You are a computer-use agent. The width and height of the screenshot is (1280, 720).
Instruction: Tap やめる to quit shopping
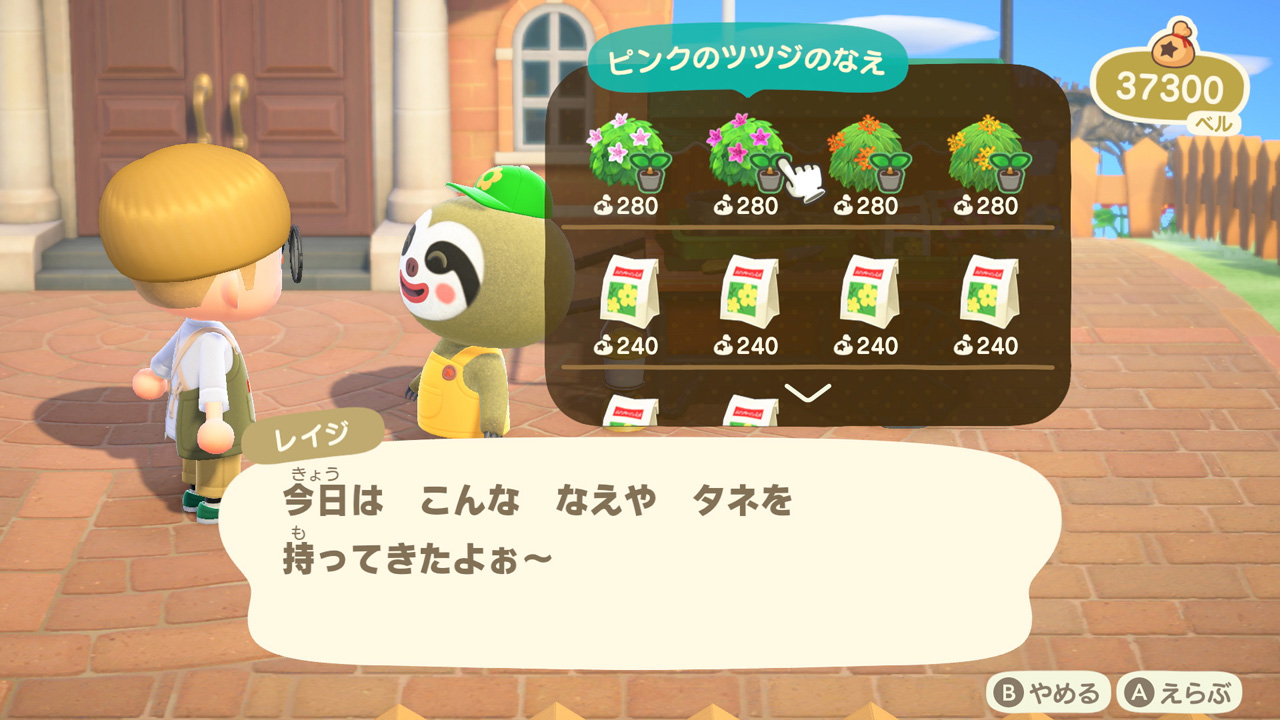point(1049,692)
